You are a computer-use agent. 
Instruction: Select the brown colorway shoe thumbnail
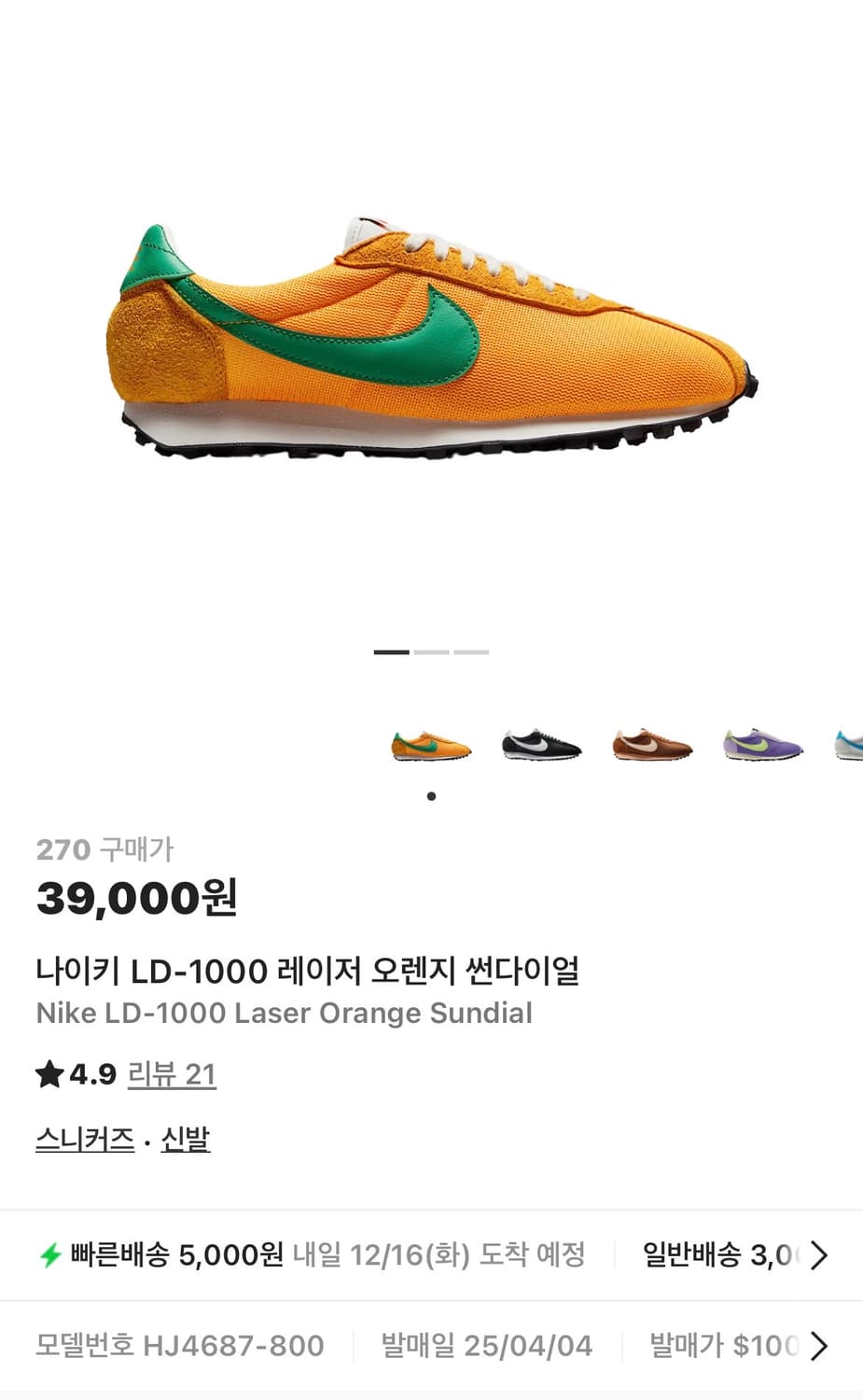click(652, 745)
